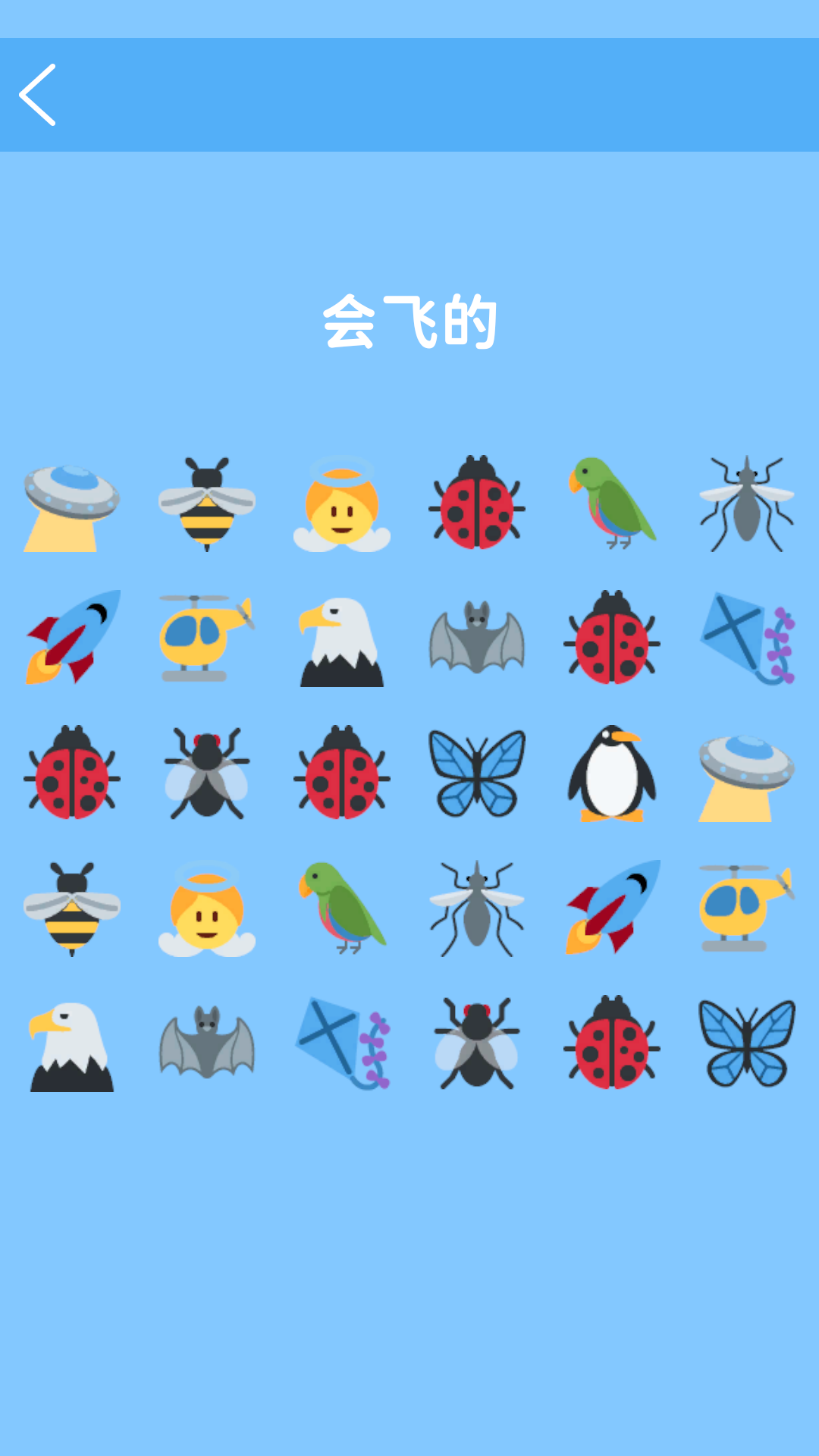Go back using the back arrow
819x1456 pixels.
coord(38,94)
